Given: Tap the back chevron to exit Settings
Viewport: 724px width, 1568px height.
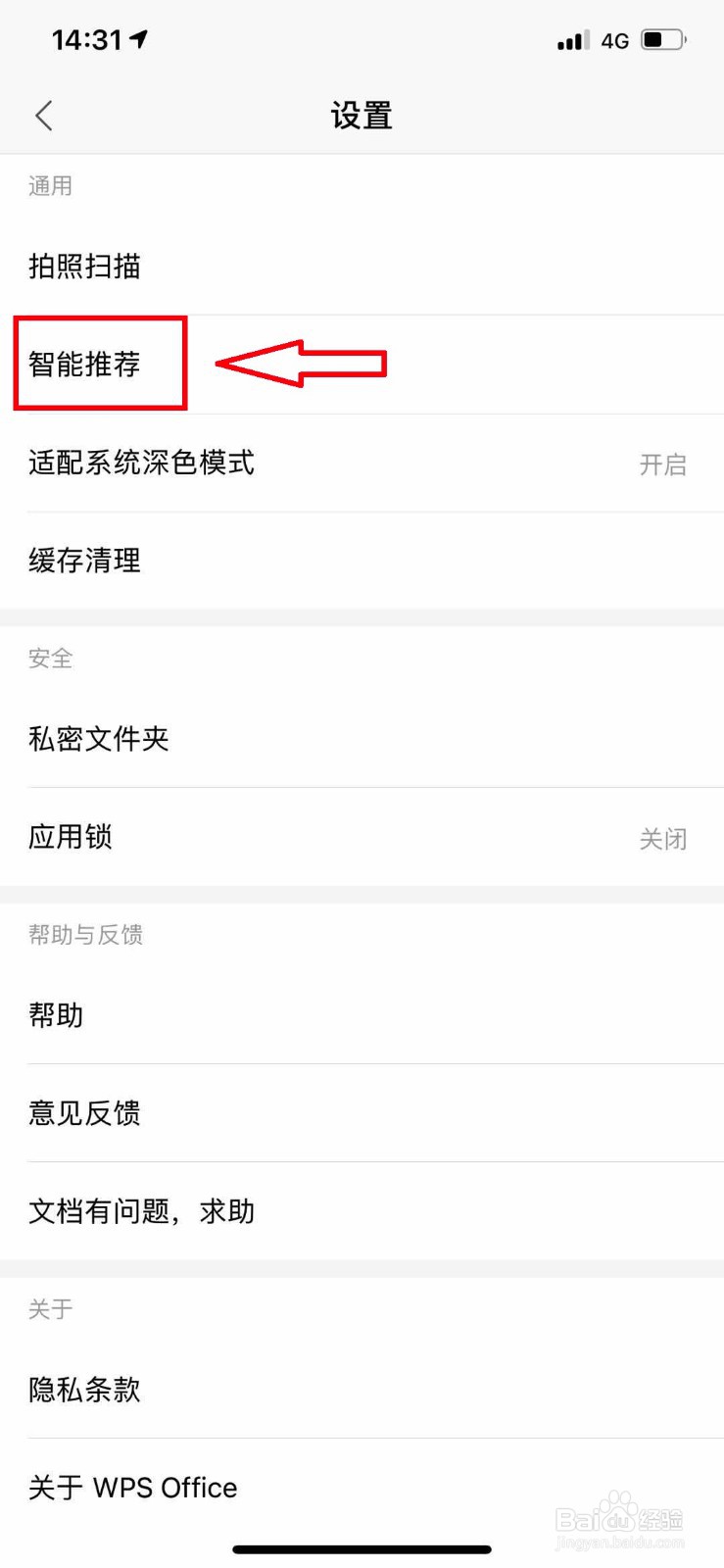Looking at the screenshot, I should (43, 115).
